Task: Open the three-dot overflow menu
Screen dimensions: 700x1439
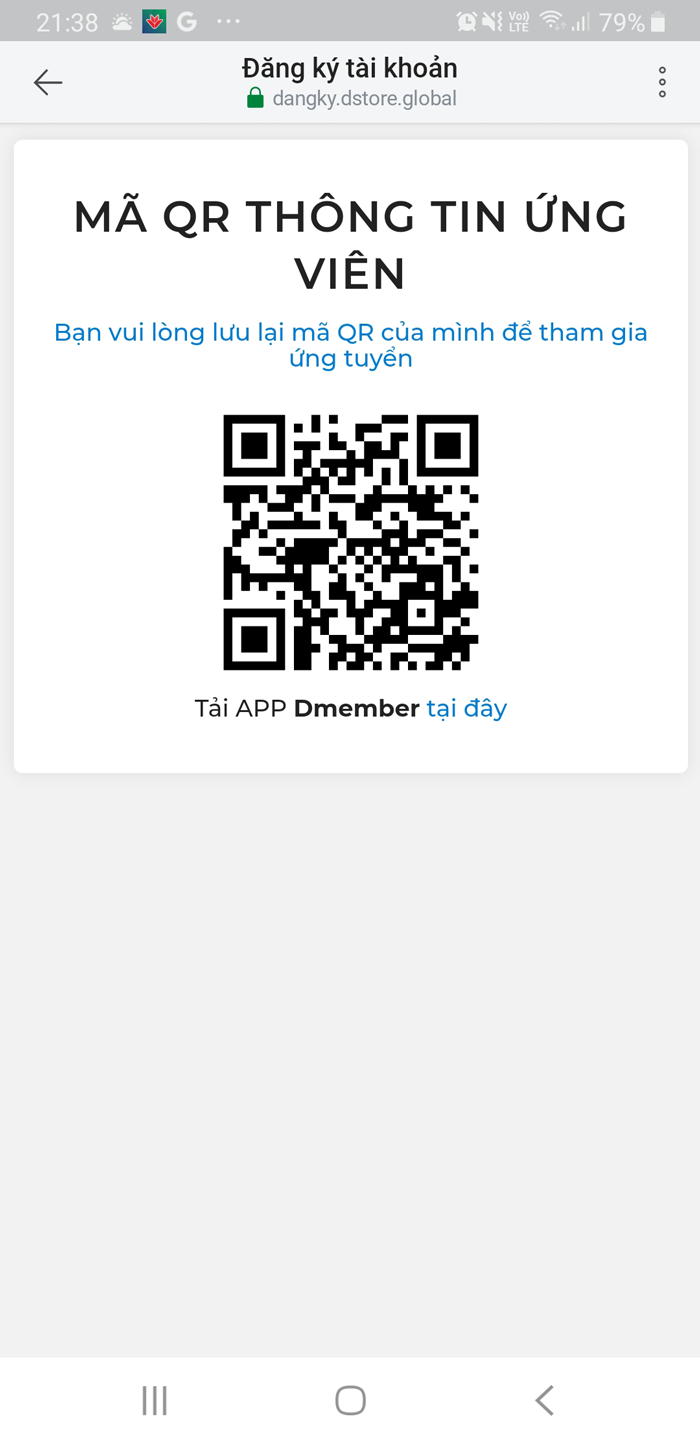Action: pyautogui.click(x=662, y=83)
